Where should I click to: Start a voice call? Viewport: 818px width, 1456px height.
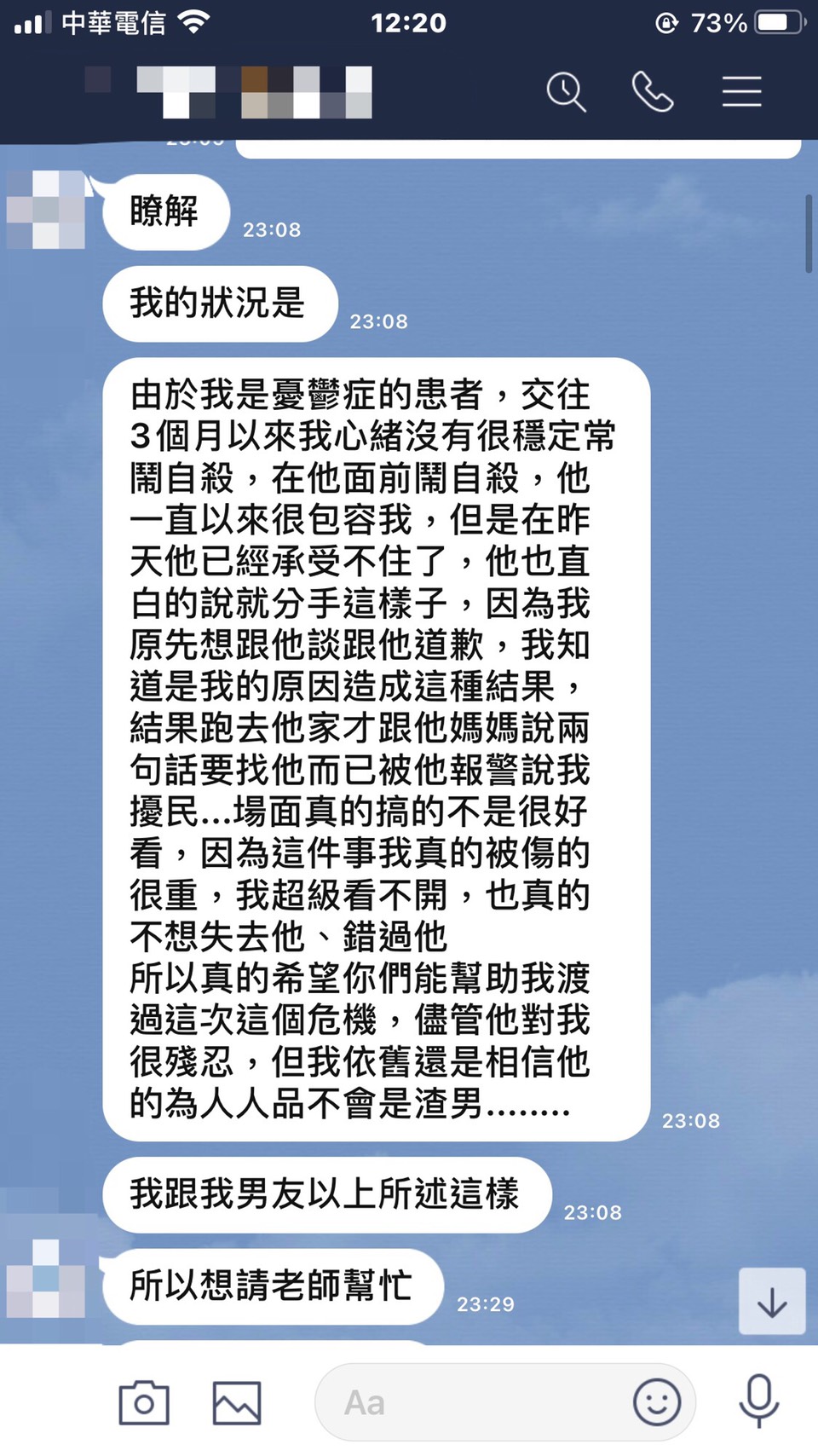(653, 92)
